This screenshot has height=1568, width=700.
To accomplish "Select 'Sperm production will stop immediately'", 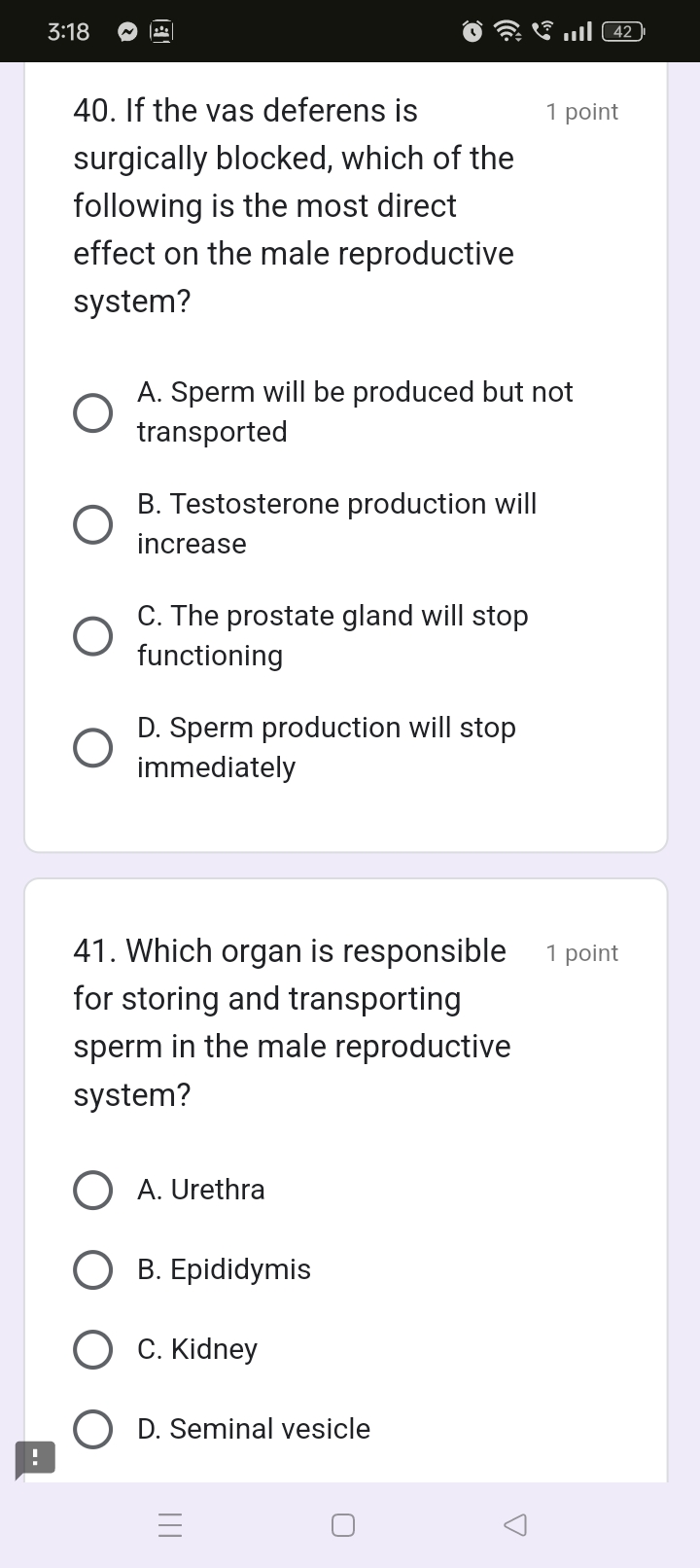I will tap(93, 748).
